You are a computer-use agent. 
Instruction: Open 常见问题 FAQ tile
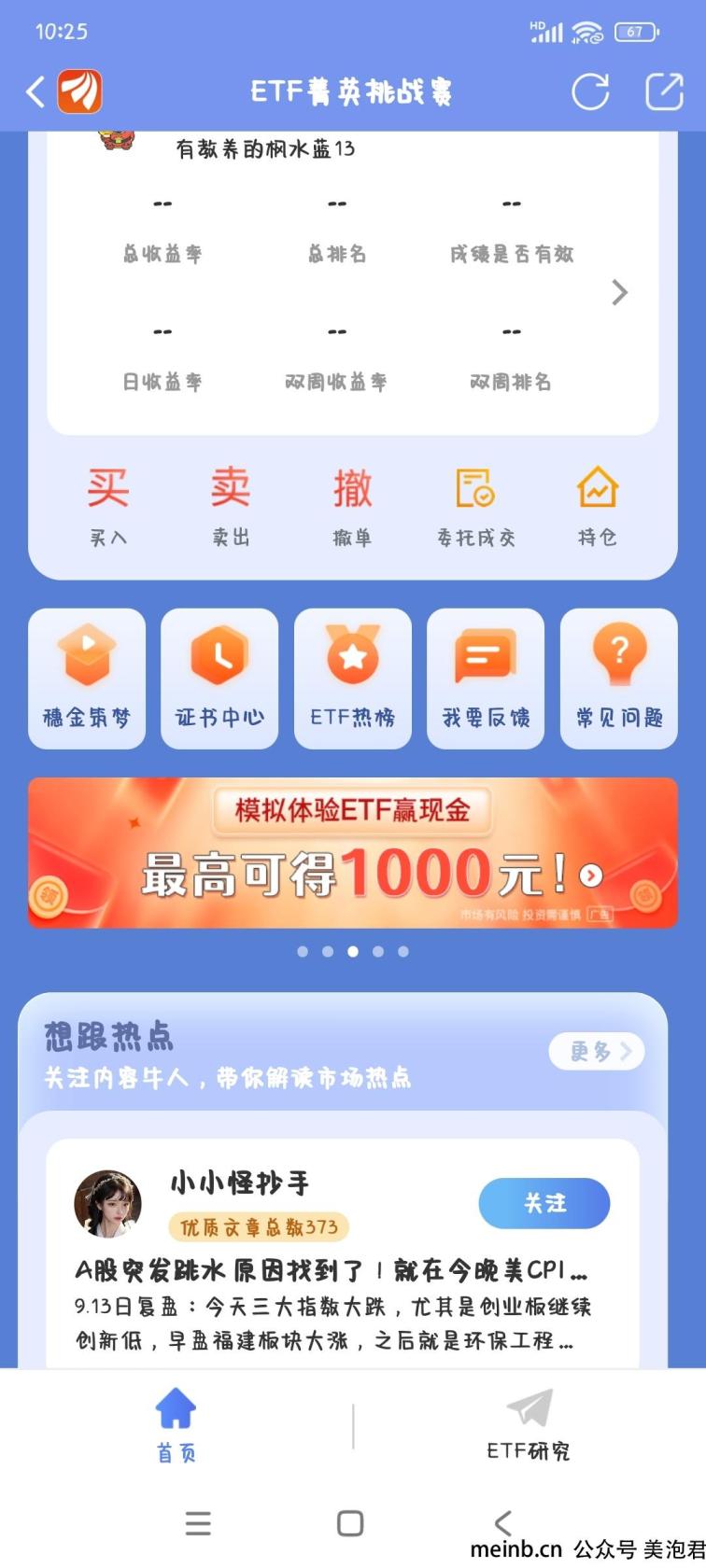(x=618, y=679)
